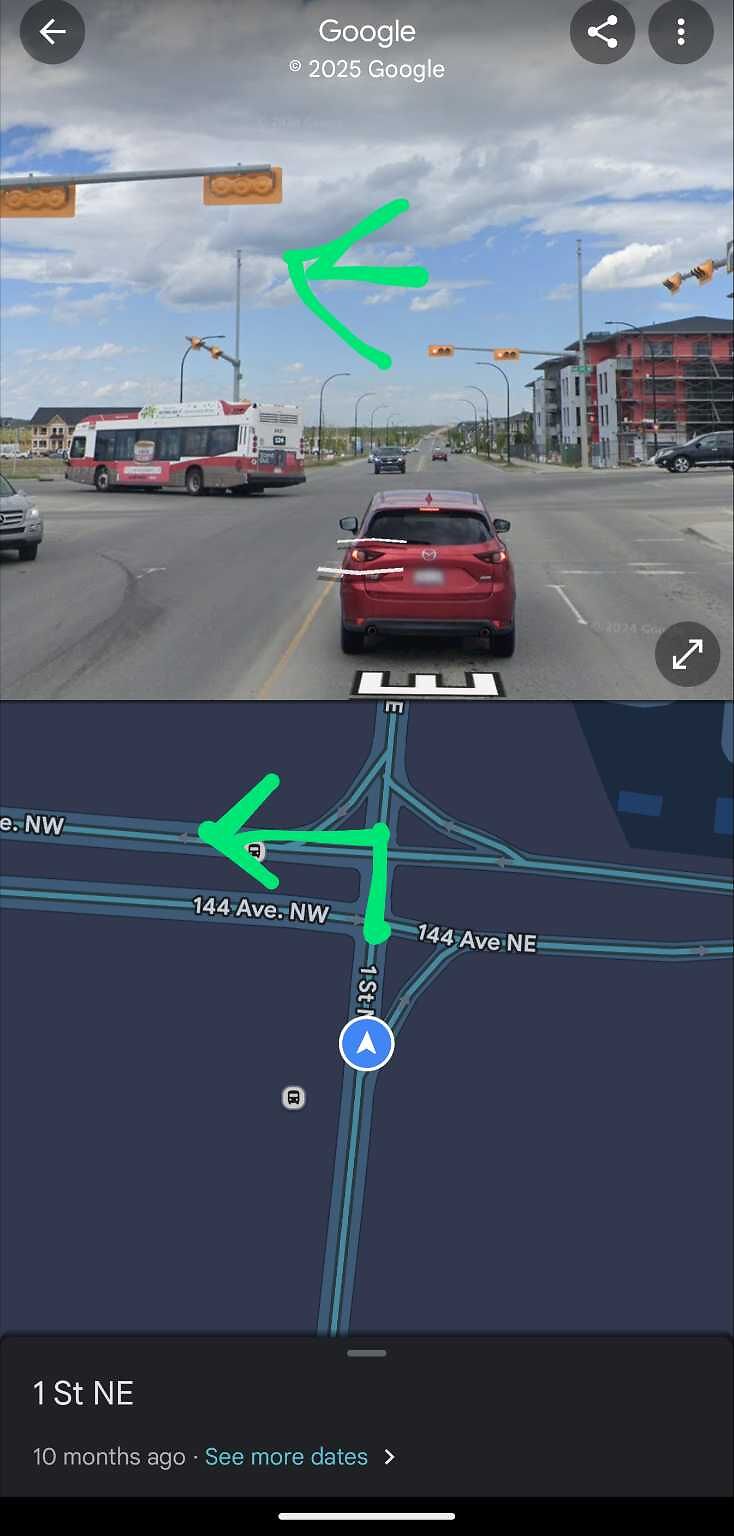734x1536 pixels.
Task: Open the three-dot overflow menu
Action: [681, 32]
